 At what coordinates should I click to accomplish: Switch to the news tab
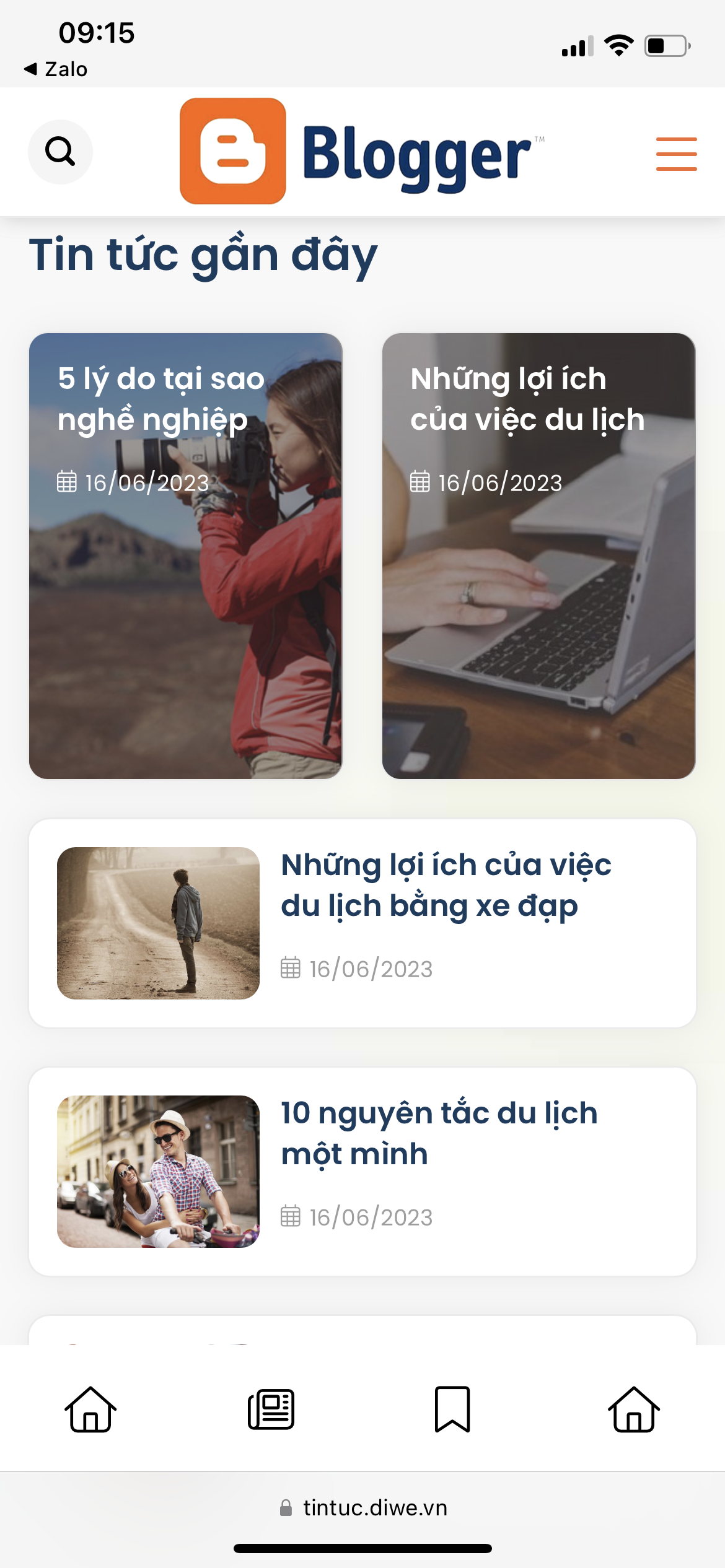[x=271, y=1409]
